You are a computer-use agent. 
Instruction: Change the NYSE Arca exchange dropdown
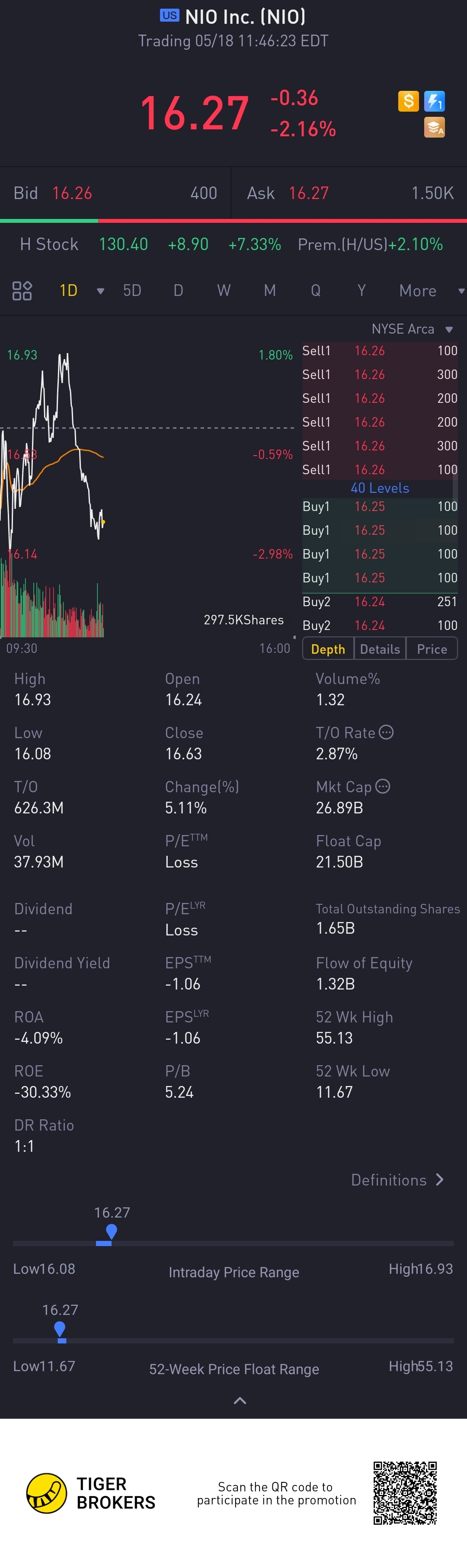coord(412,329)
